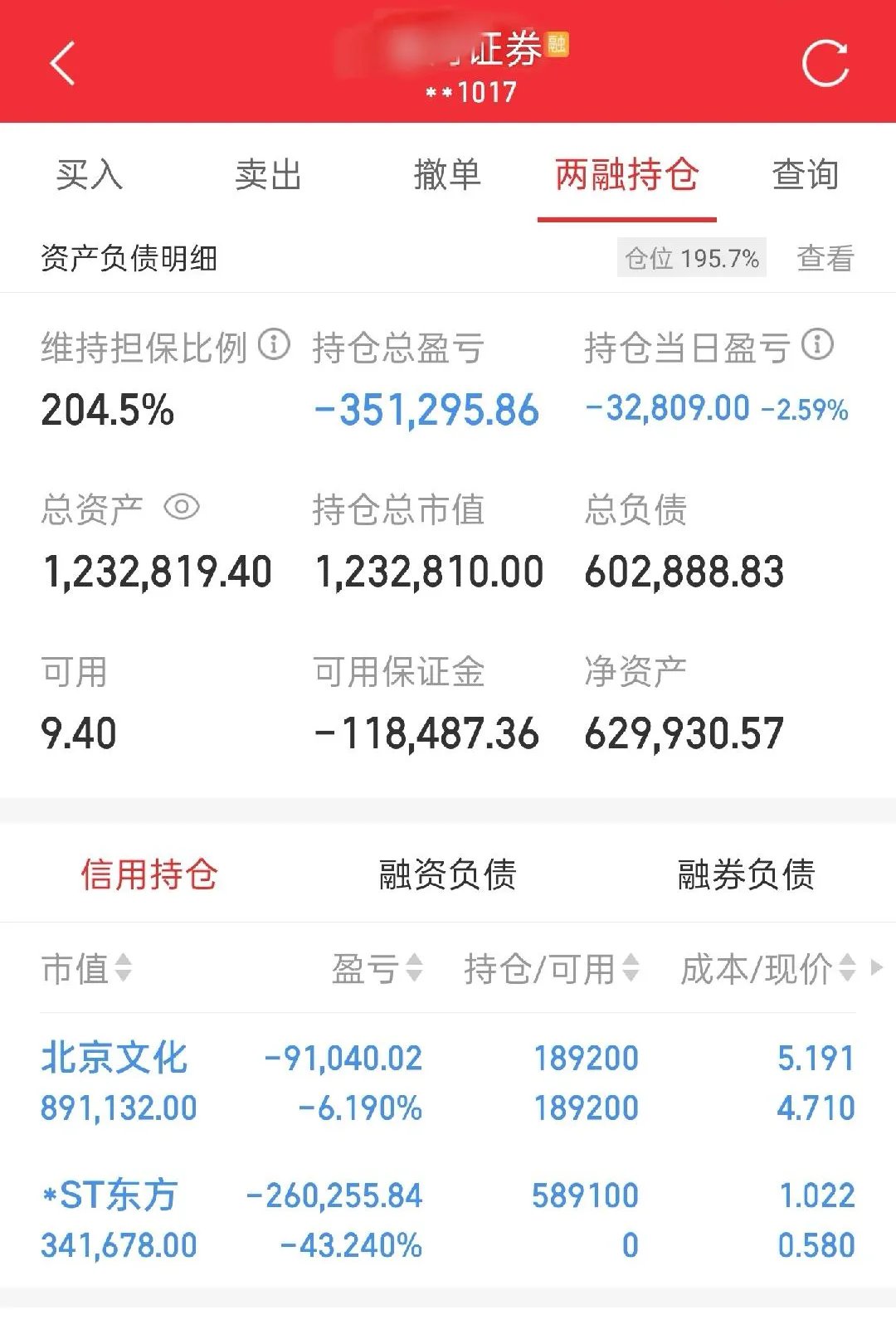Go back using the top-left arrow
Viewport: 896px width, 1339px height.
pyautogui.click(x=63, y=63)
